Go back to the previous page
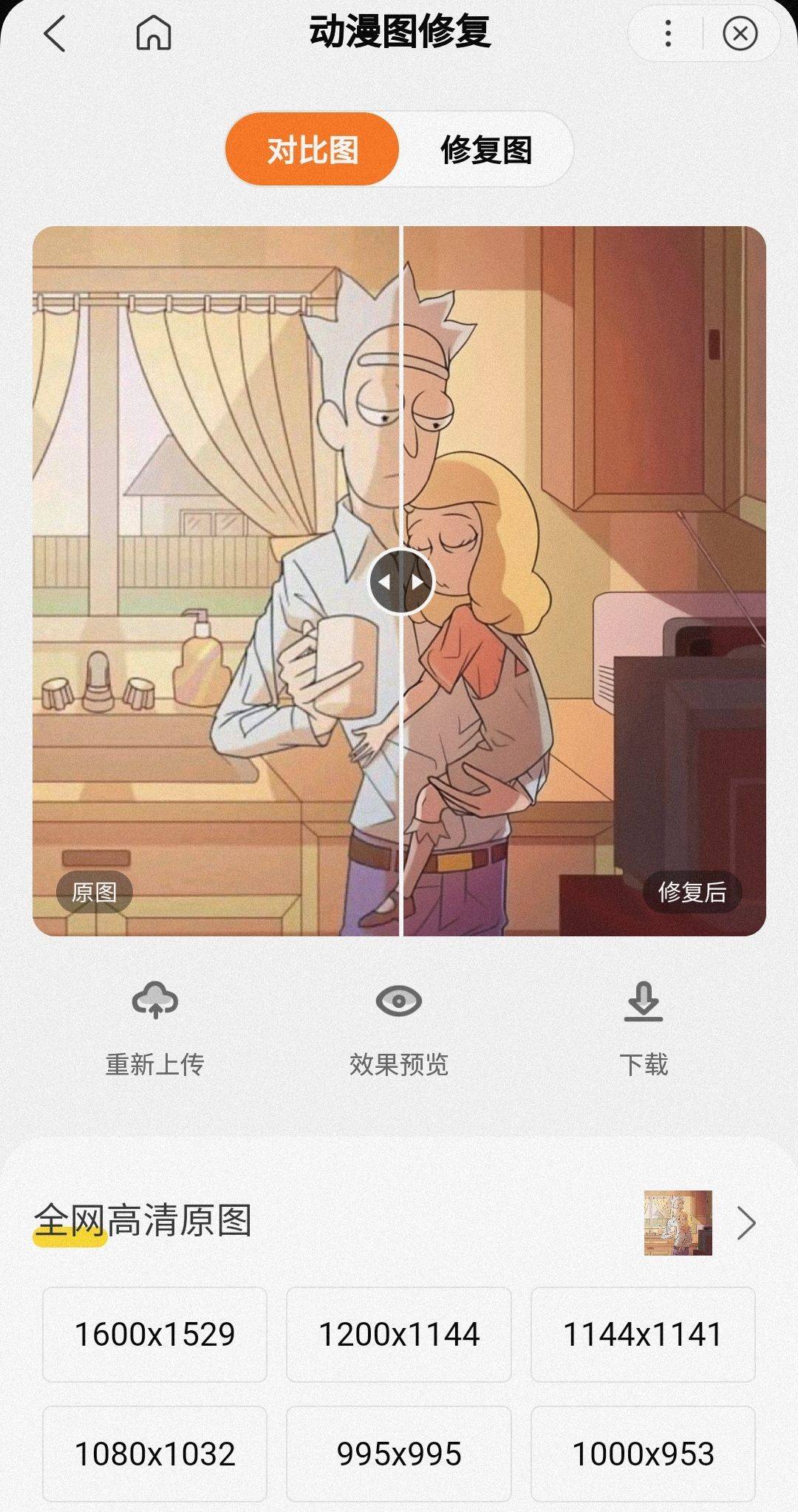The image size is (798, 1512). (x=55, y=34)
